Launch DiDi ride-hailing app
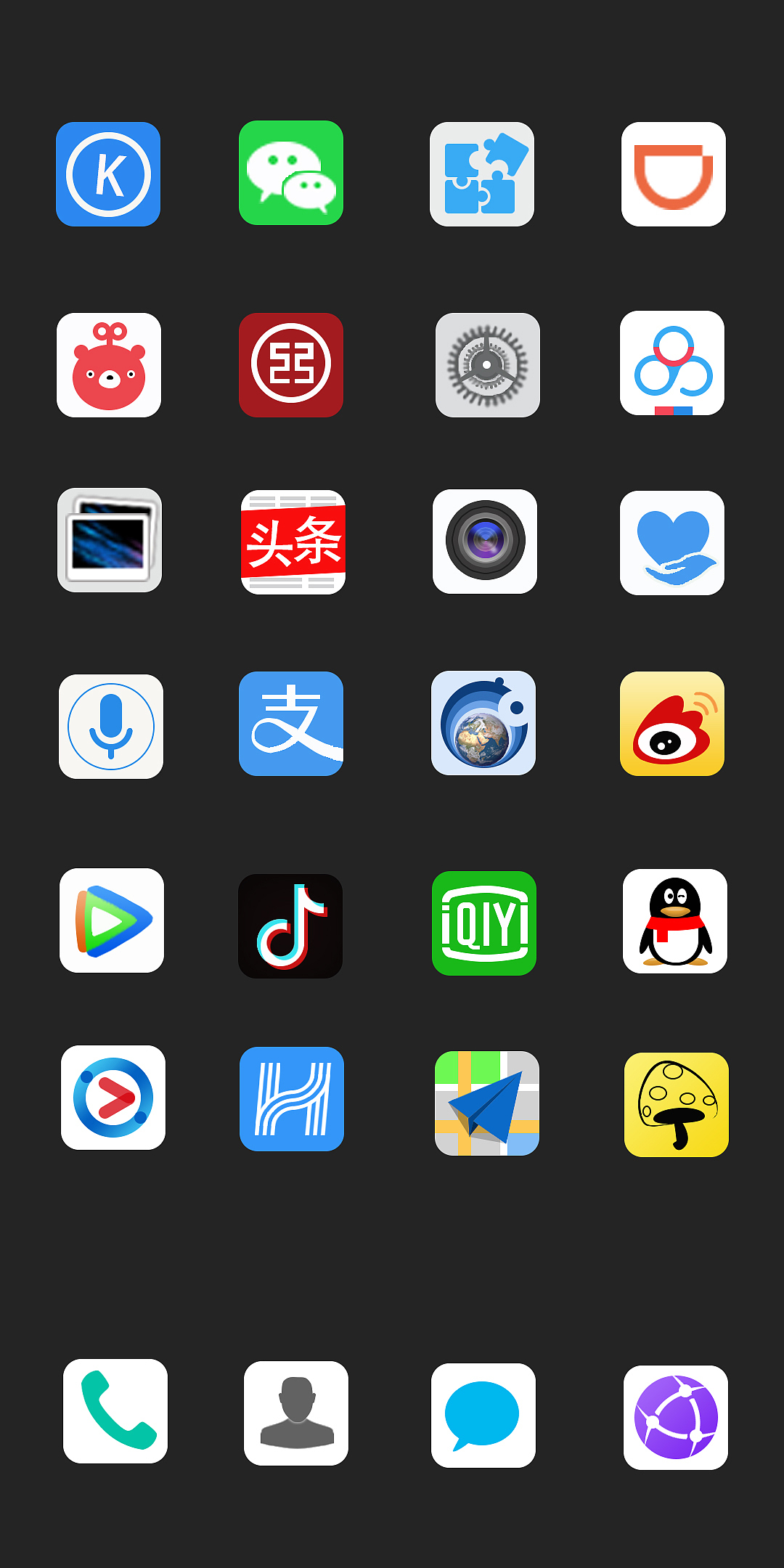 click(x=673, y=174)
